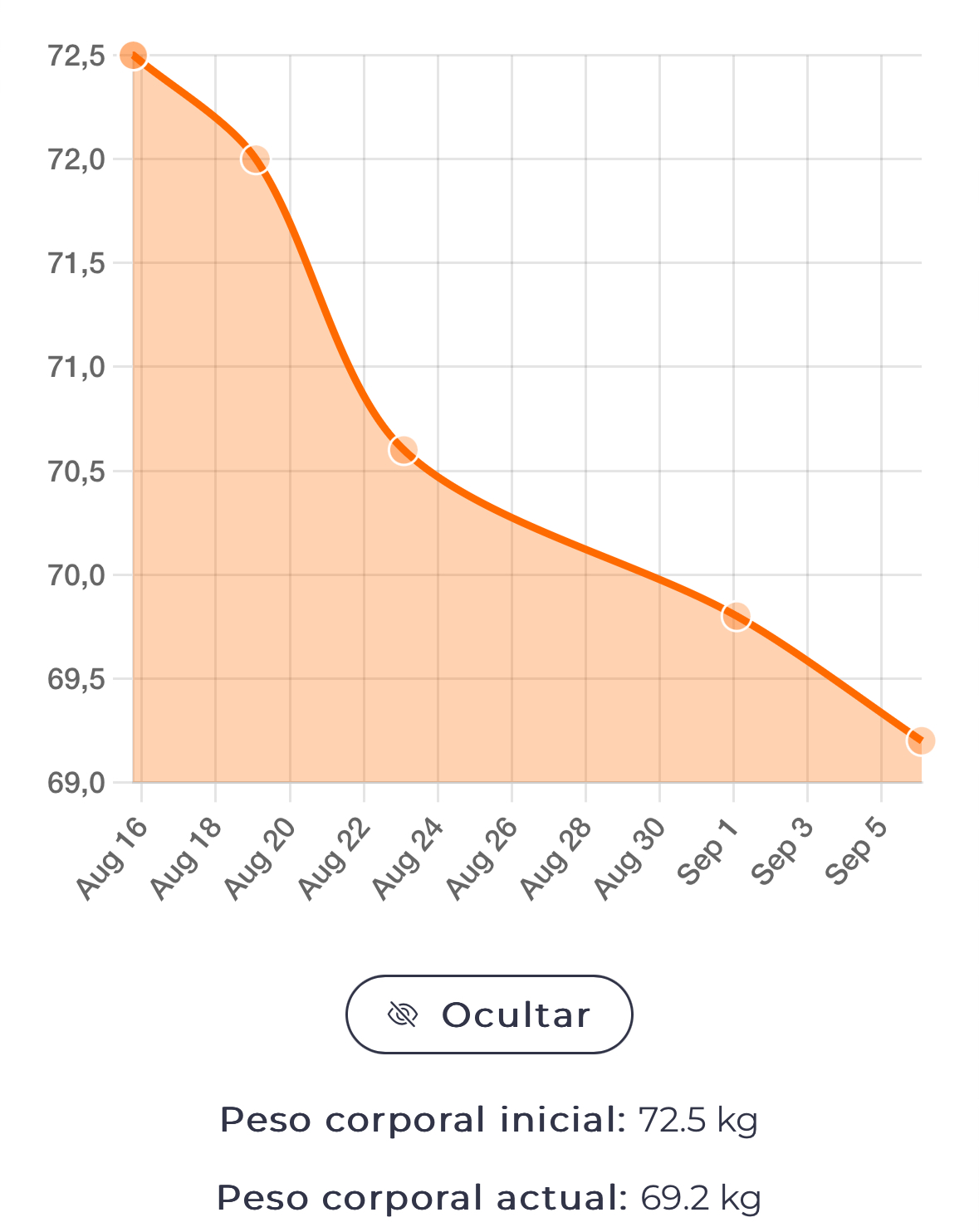
Task: Tap the 72,0 kg data point near Aug 19
Action: pos(255,159)
